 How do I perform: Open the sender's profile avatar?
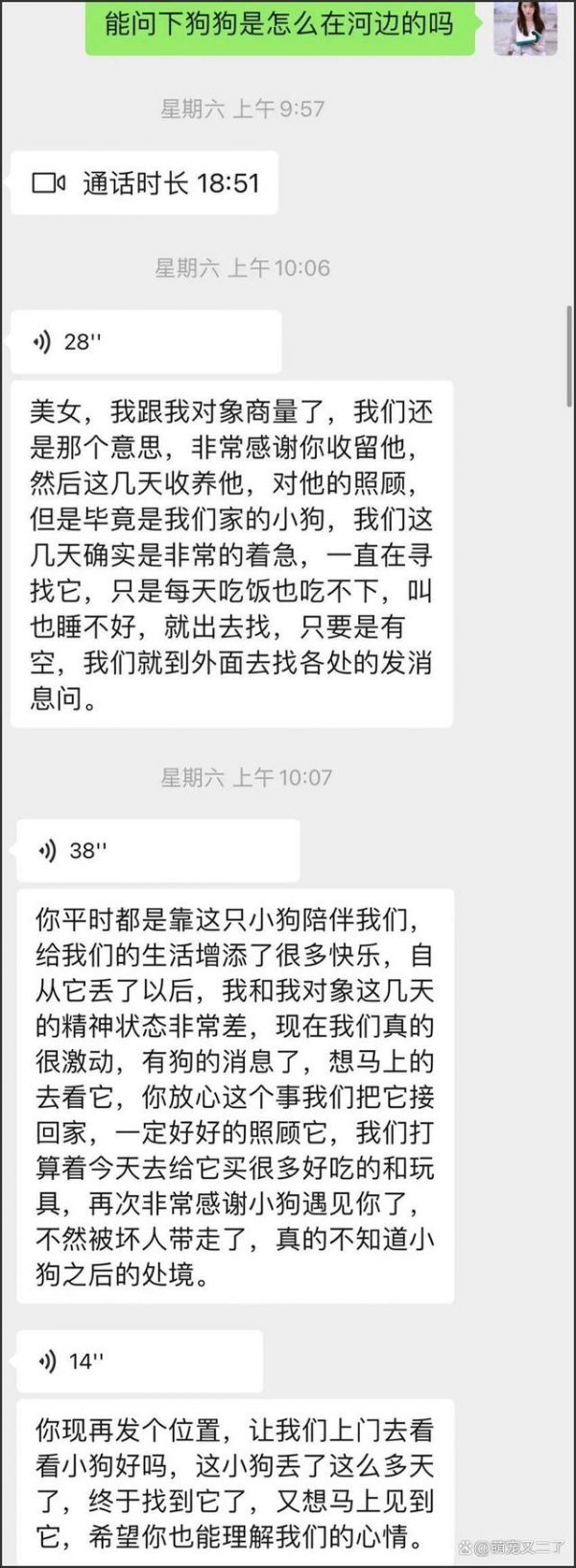525,27
